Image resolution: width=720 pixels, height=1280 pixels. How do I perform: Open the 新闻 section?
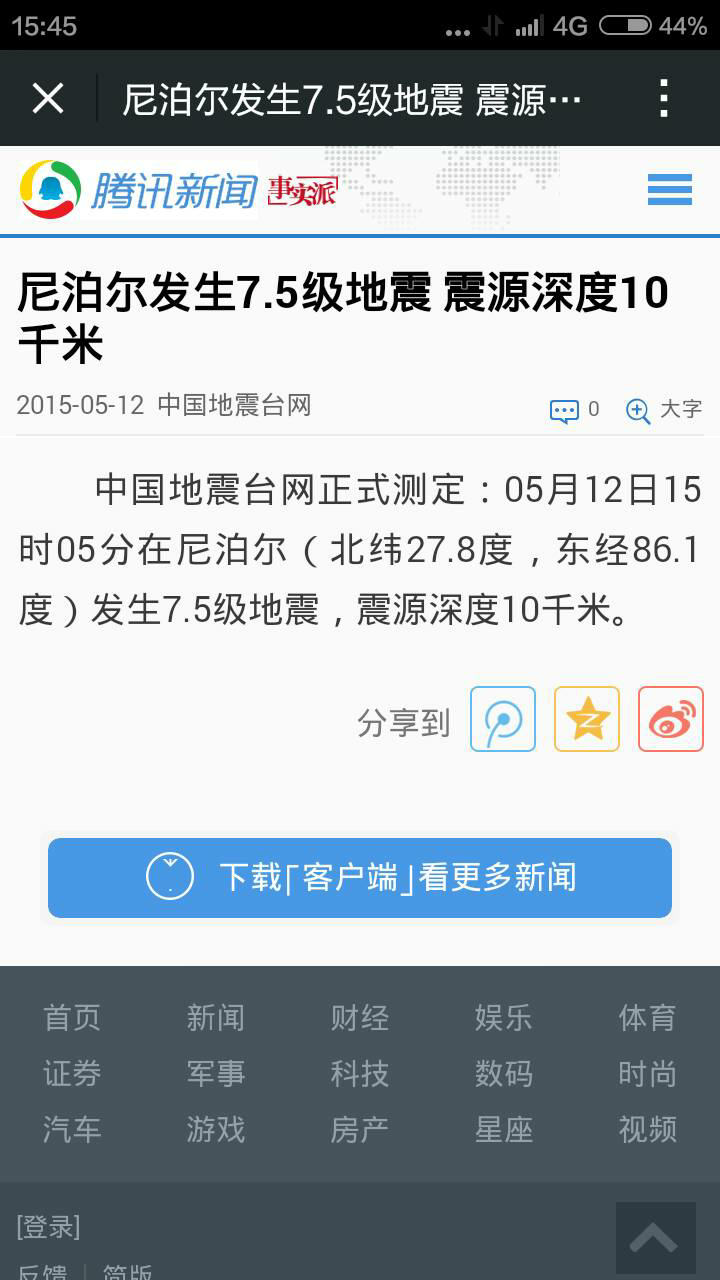(215, 1018)
